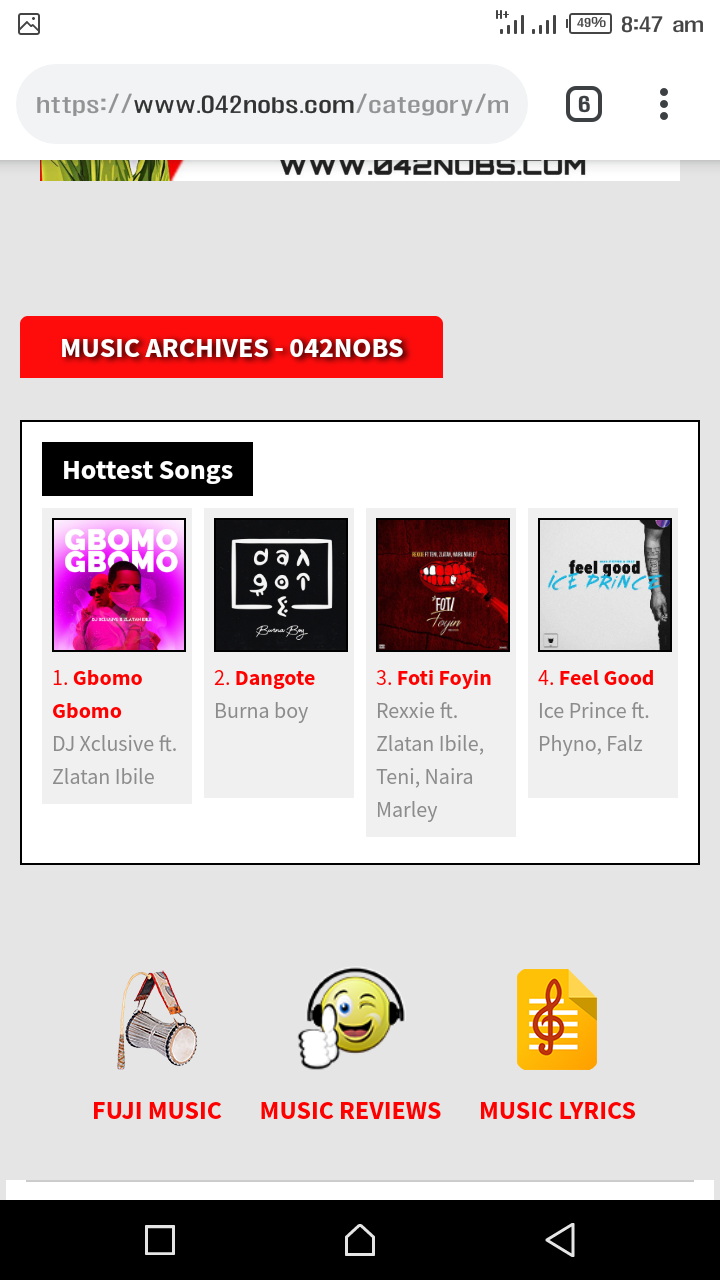Tap the browser address bar

click(x=272, y=104)
